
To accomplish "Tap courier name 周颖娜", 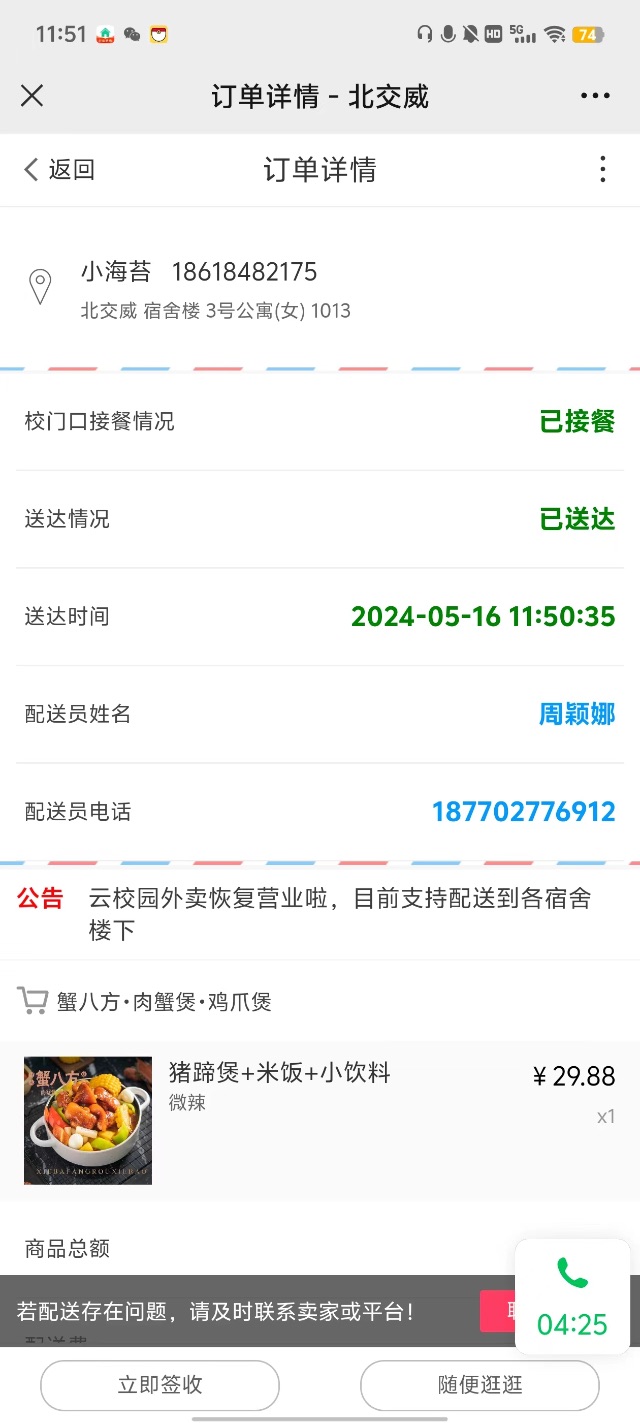I will 577,714.
